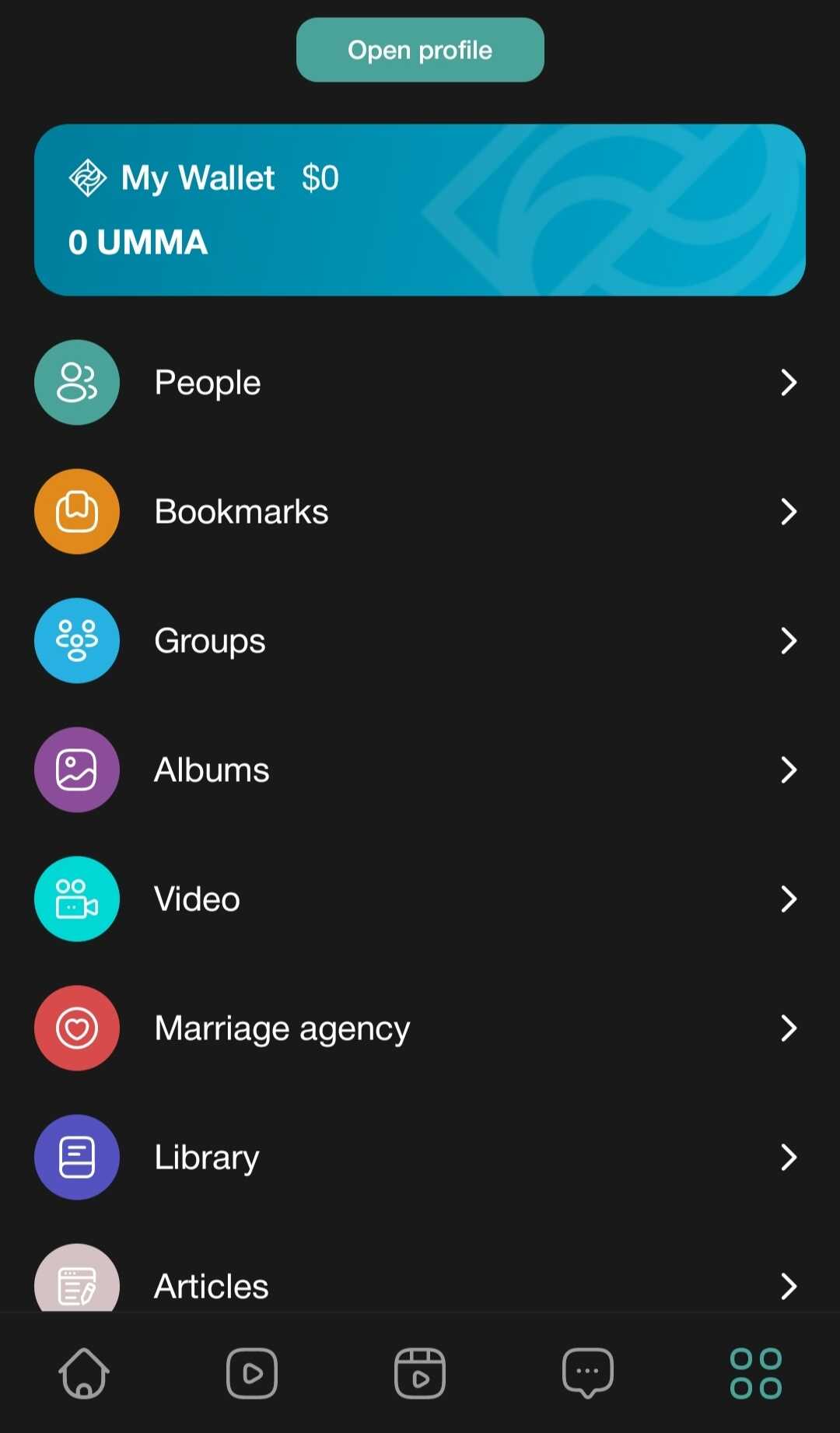This screenshot has height=1433, width=840.
Task: Switch to the Home tab
Action: coord(84,1373)
